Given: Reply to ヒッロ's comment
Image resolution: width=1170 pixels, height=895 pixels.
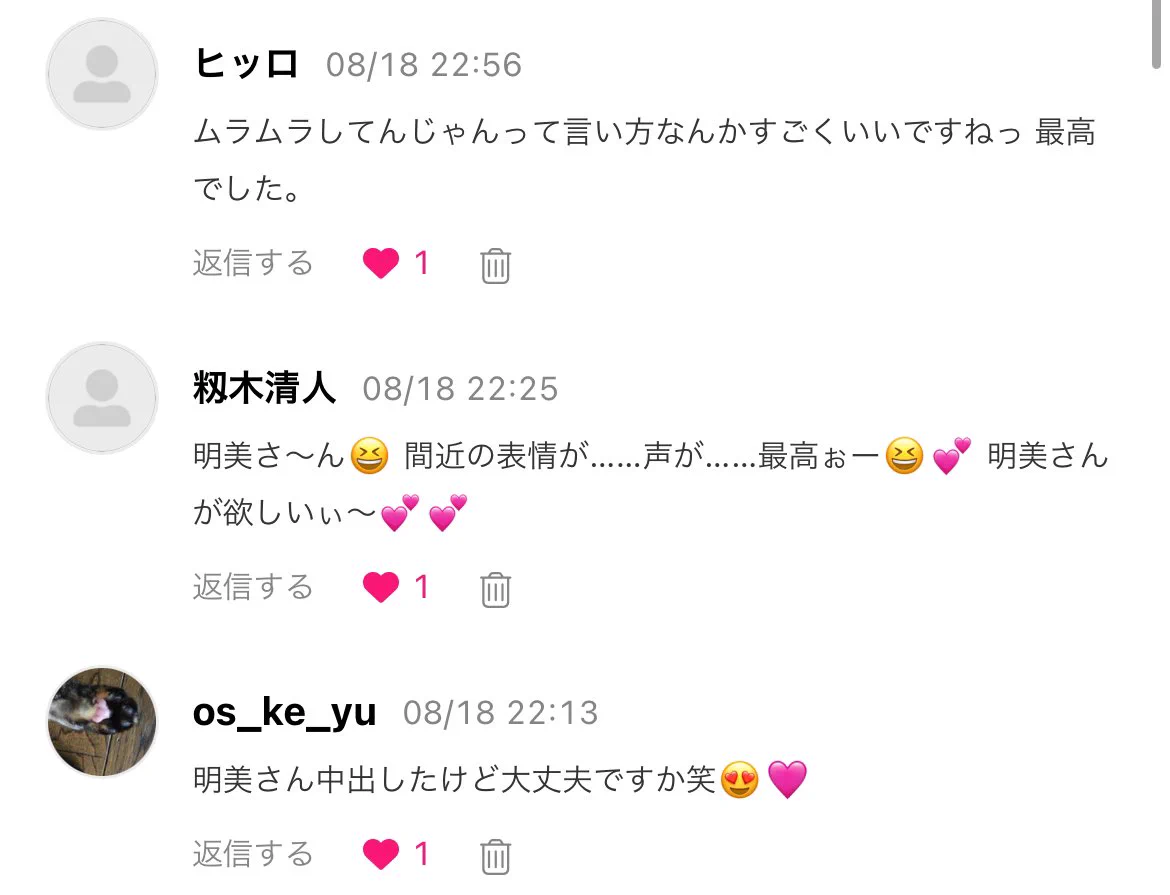Looking at the screenshot, I should (253, 264).
